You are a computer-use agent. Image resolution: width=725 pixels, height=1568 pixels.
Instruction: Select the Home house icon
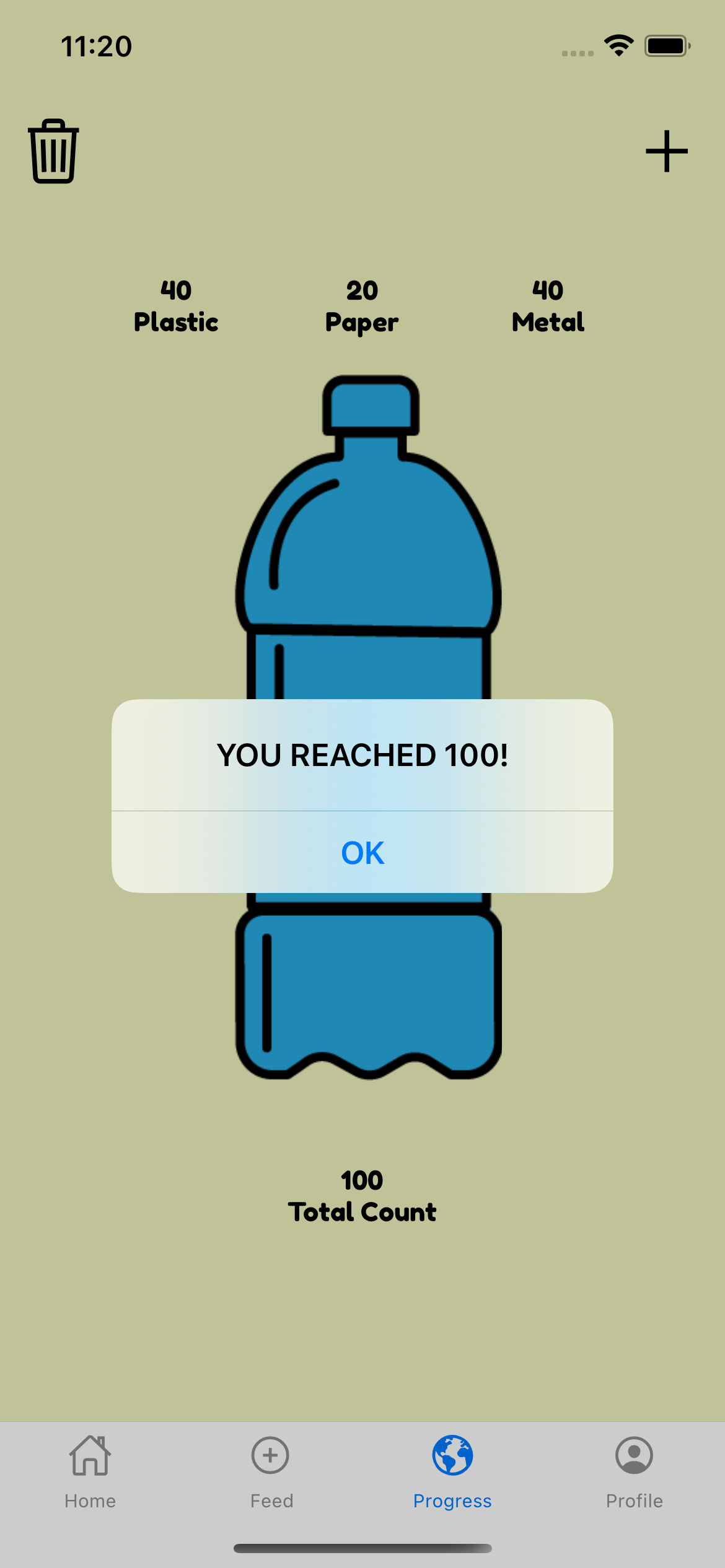click(x=90, y=1456)
